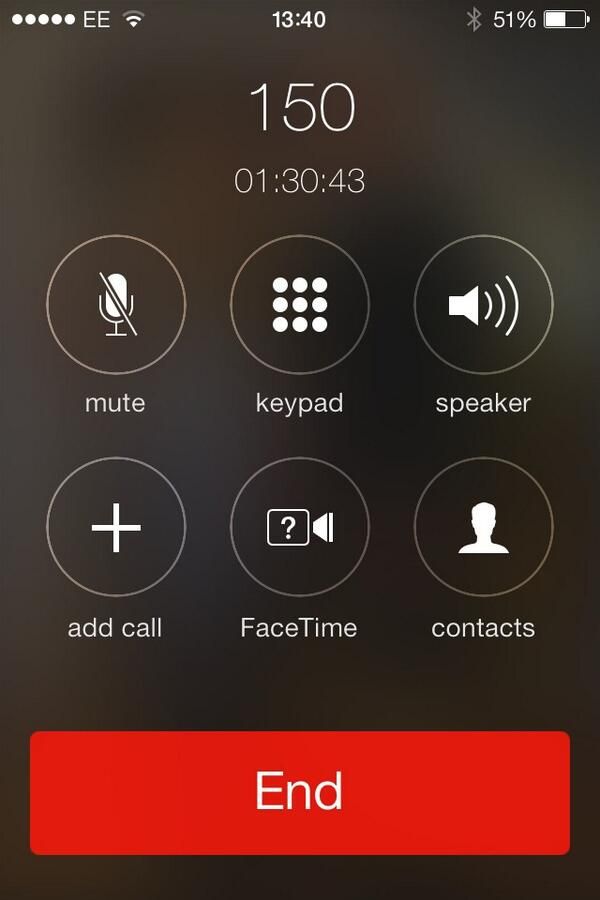The width and height of the screenshot is (600, 900).
Task: Start a FaceTime video call
Action: (x=300, y=527)
